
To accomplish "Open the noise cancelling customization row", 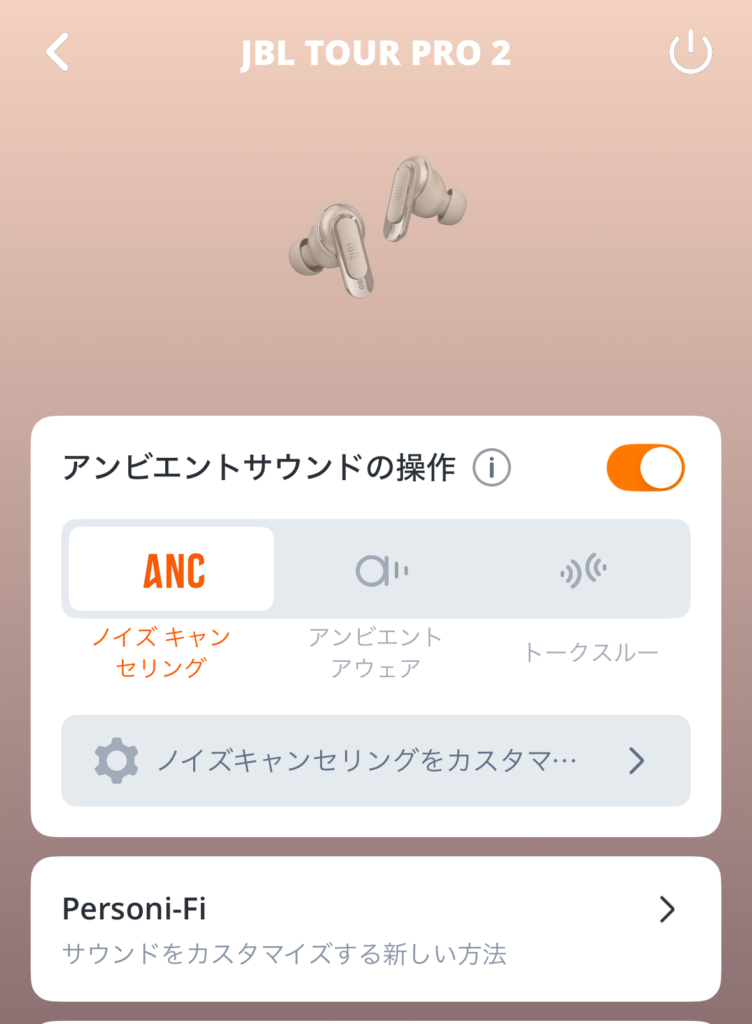I will click(x=375, y=761).
